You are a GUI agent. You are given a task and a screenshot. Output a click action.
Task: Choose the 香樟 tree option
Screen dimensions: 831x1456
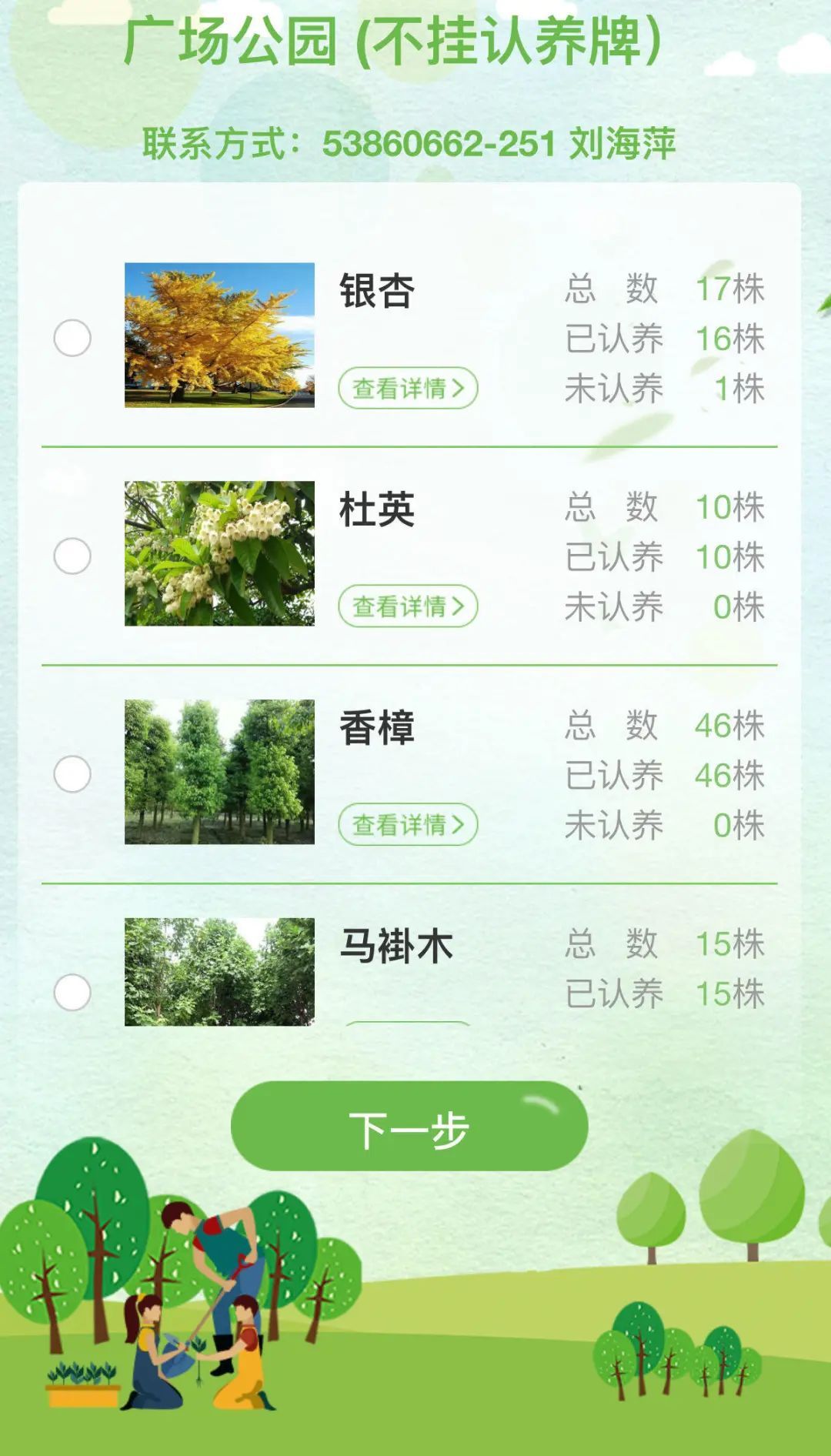click(72, 773)
